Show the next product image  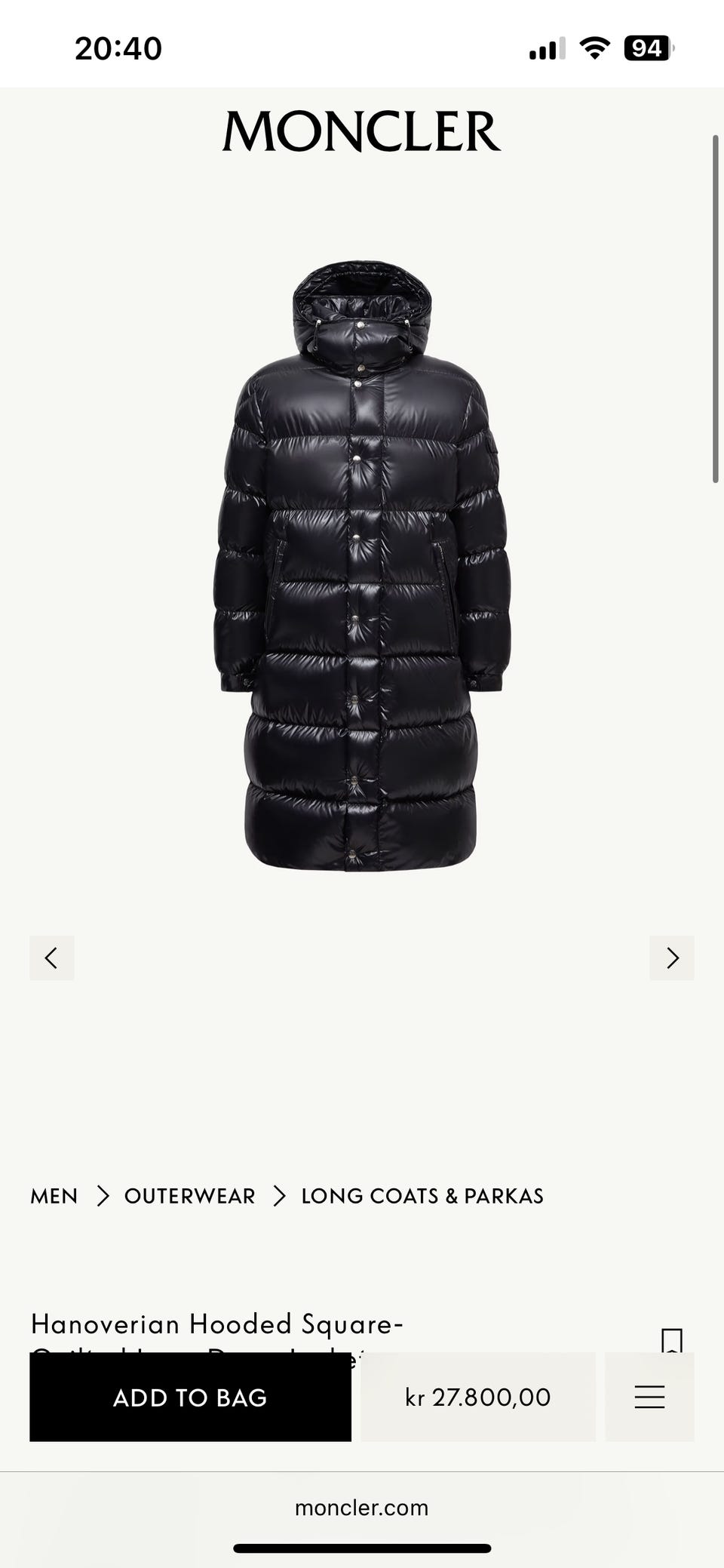pos(672,958)
